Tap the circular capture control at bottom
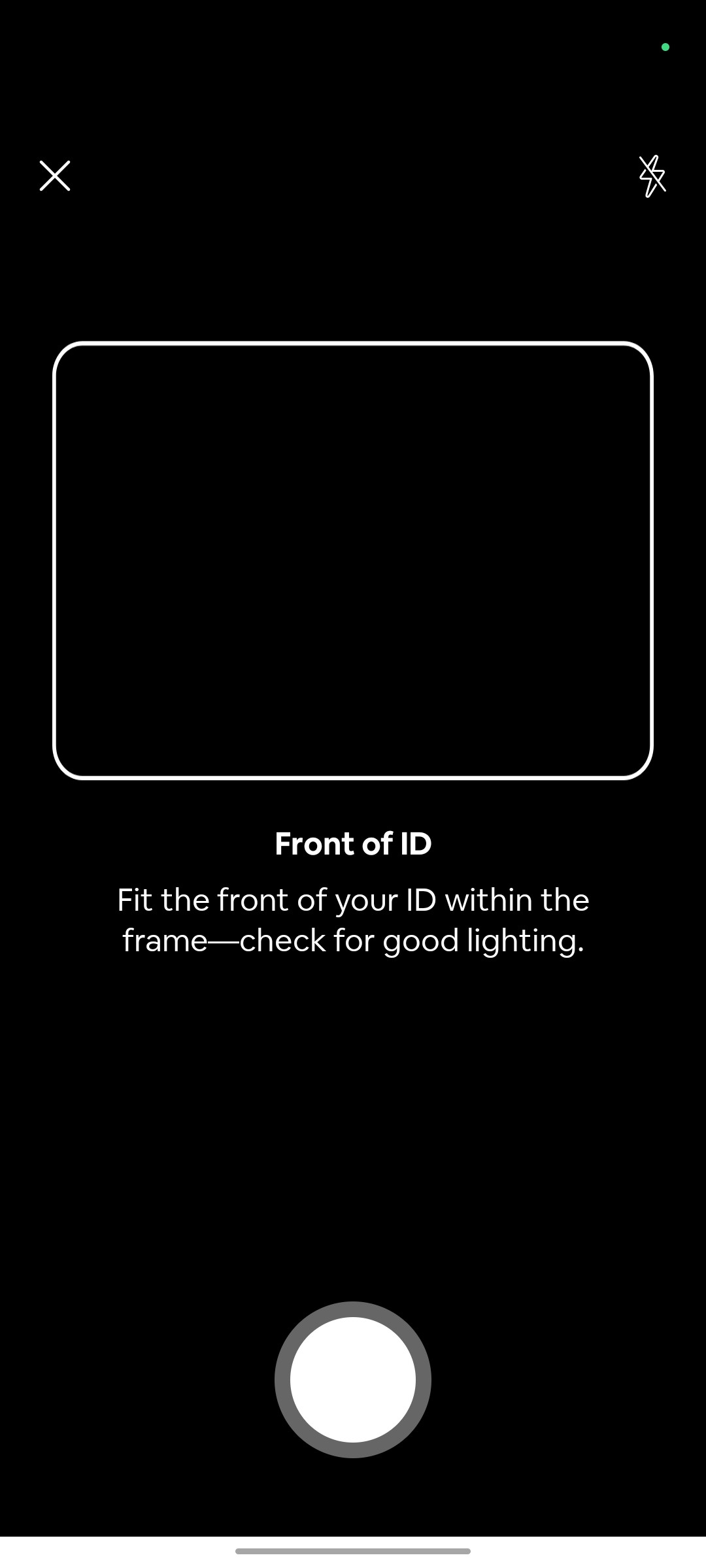706x1568 pixels. [353, 1379]
